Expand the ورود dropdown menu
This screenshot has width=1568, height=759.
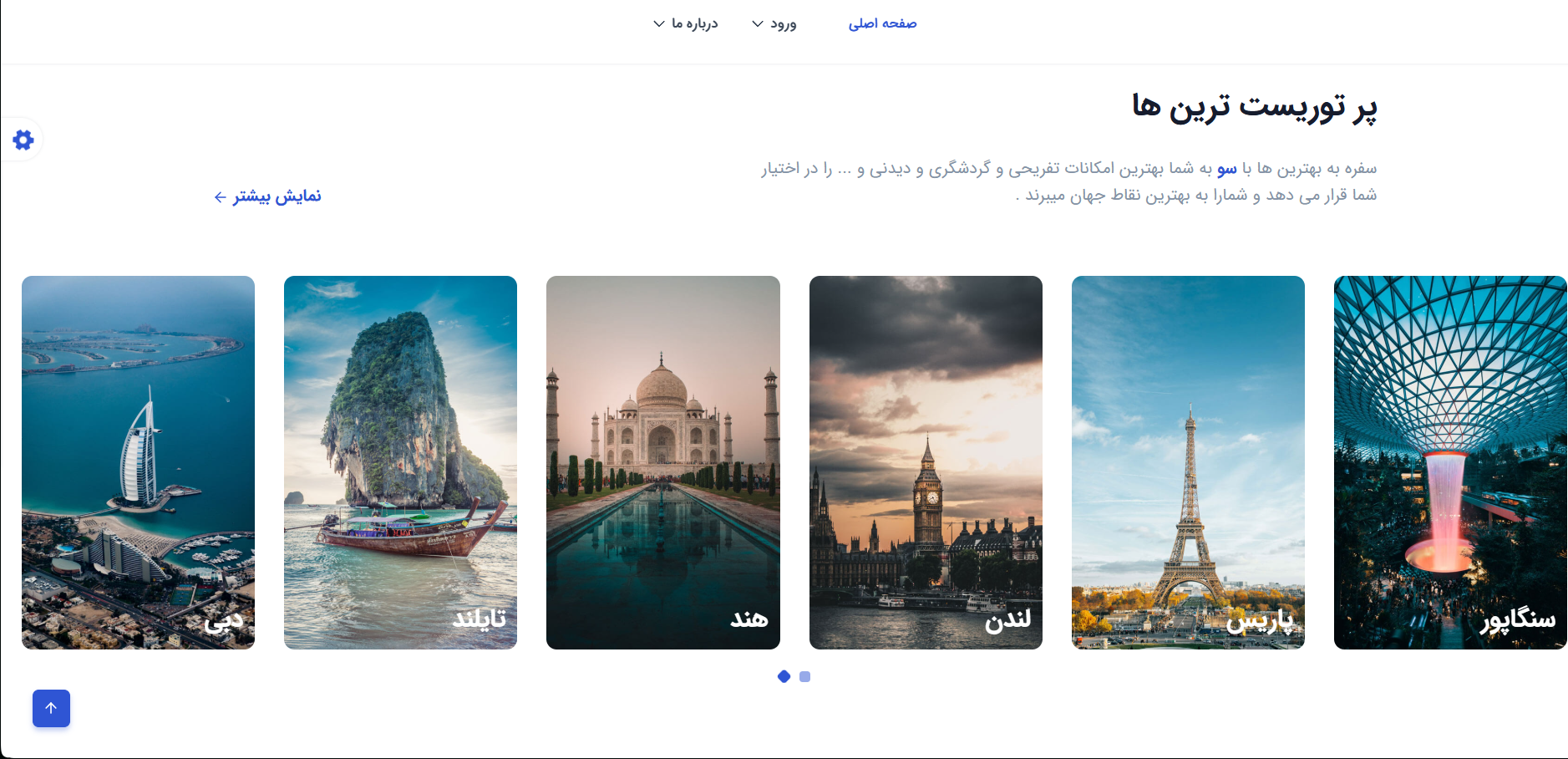(x=774, y=23)
